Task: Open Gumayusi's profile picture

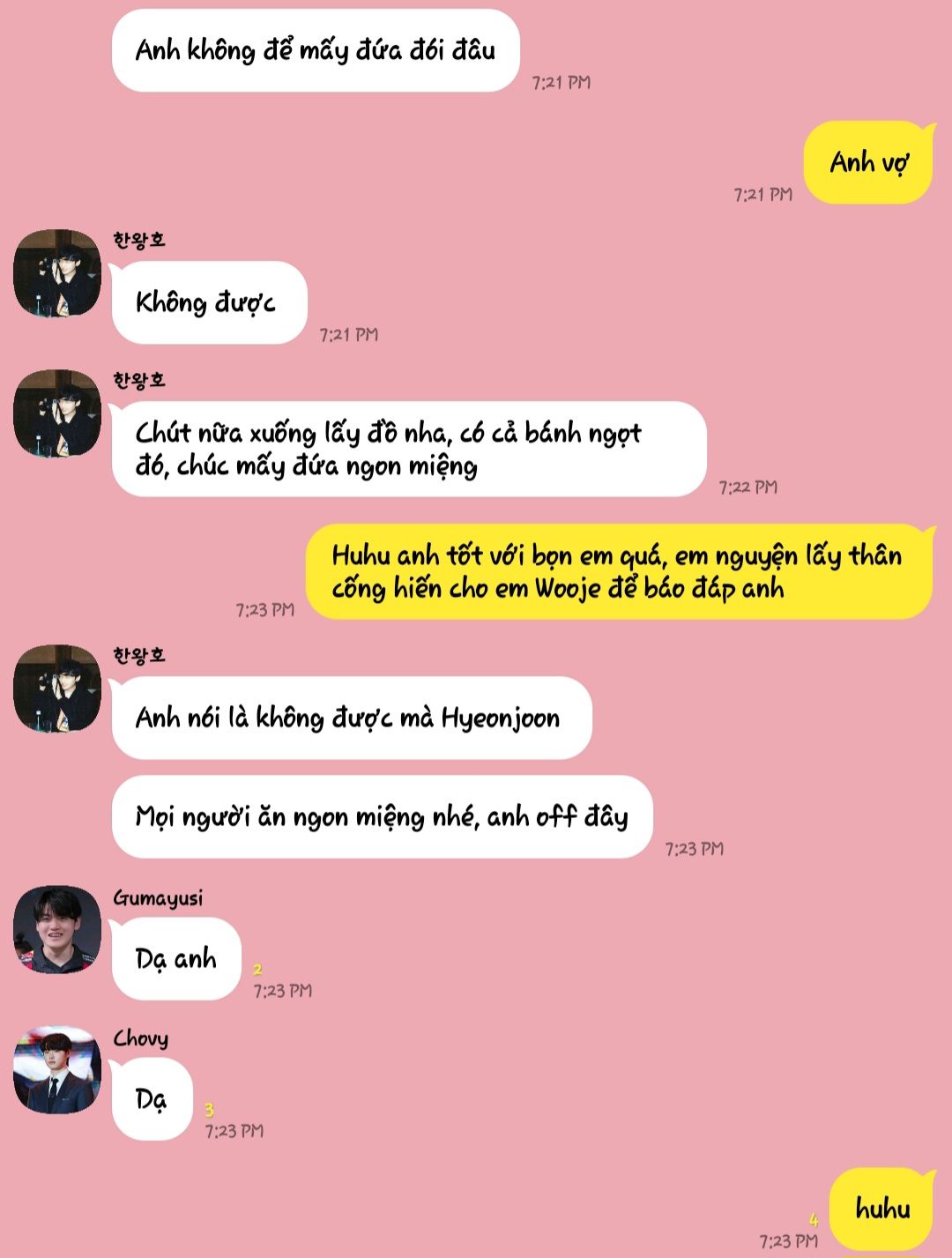Action: click(x=57, y=930)
